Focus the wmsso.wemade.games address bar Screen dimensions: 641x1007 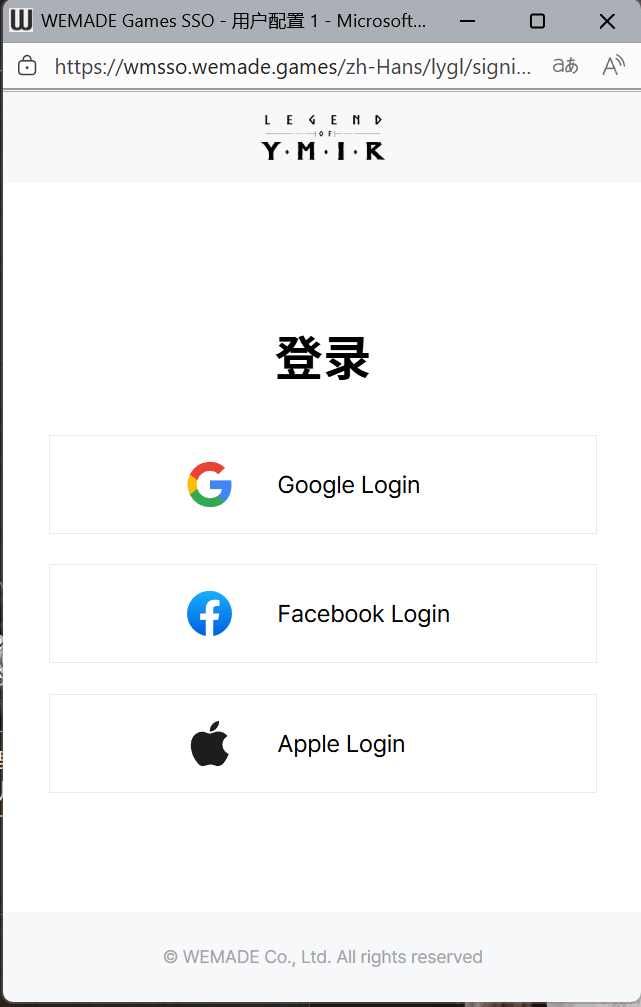tap(290, 67)
